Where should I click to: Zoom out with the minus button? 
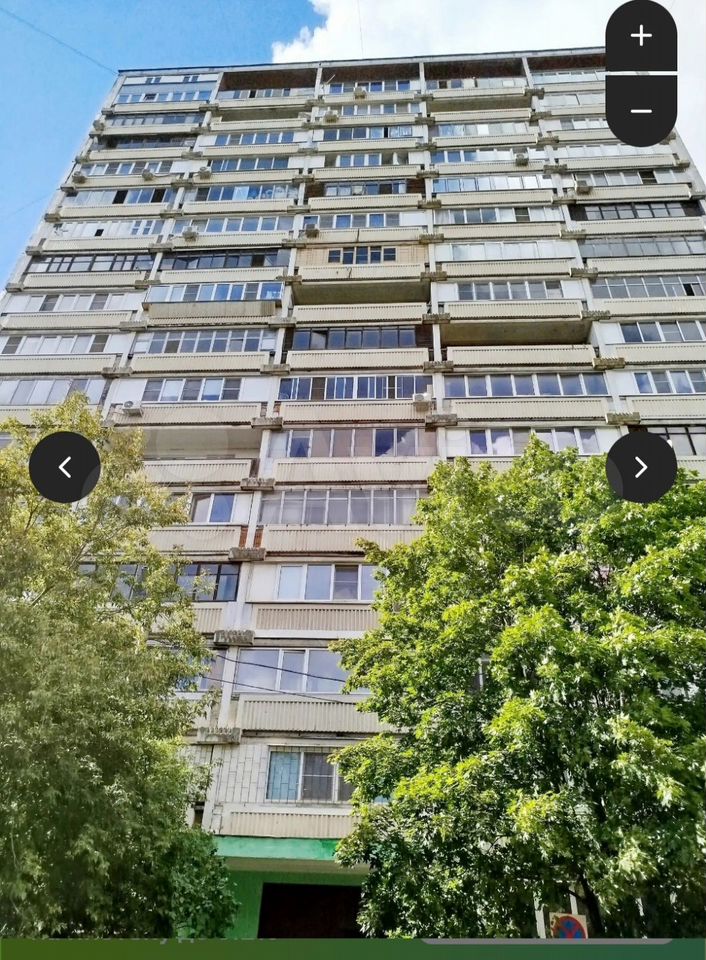click(x=641, y=111)
